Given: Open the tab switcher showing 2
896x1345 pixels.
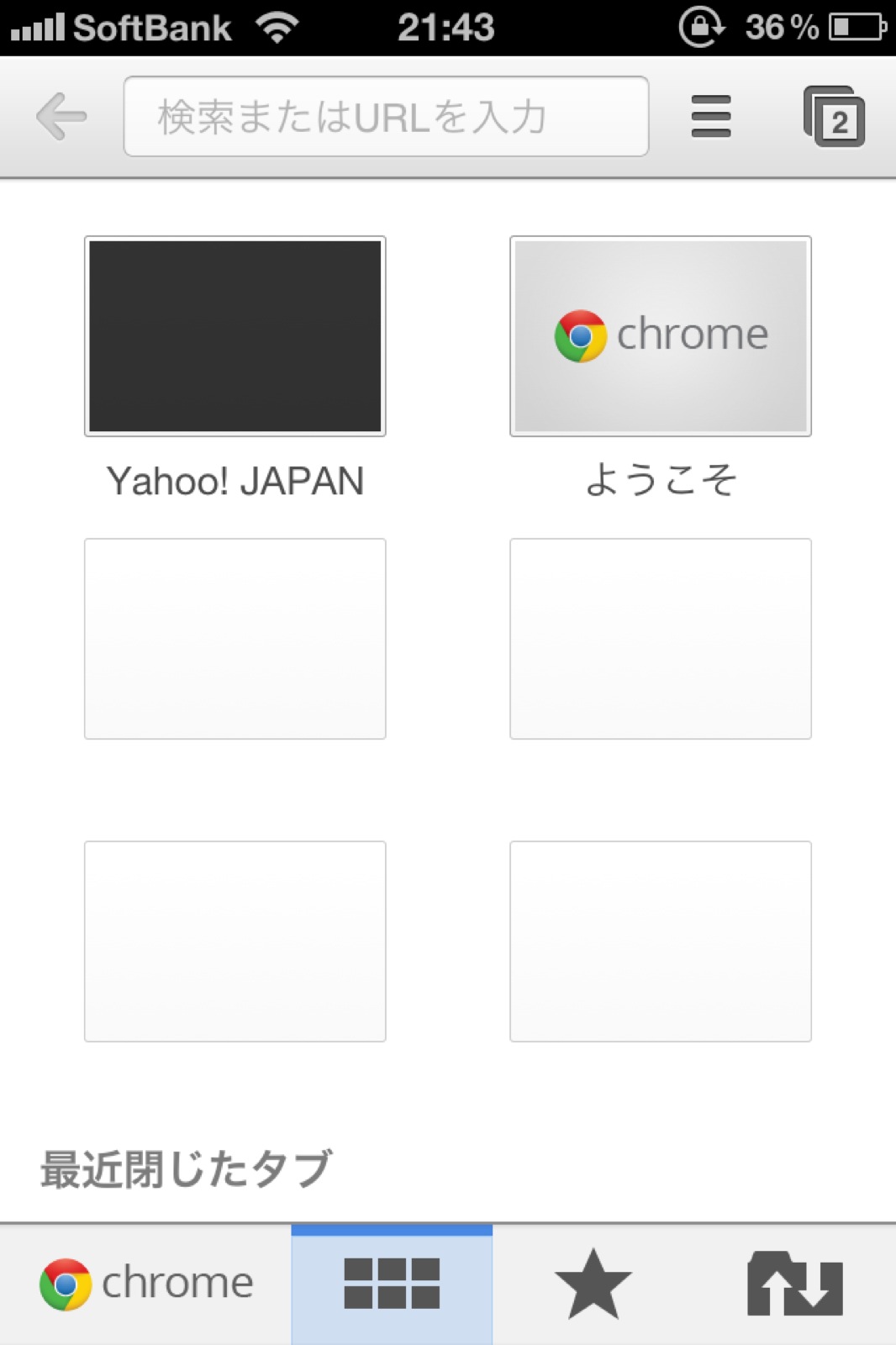Looking at the screenshot, I should click(x=834, y=117).
